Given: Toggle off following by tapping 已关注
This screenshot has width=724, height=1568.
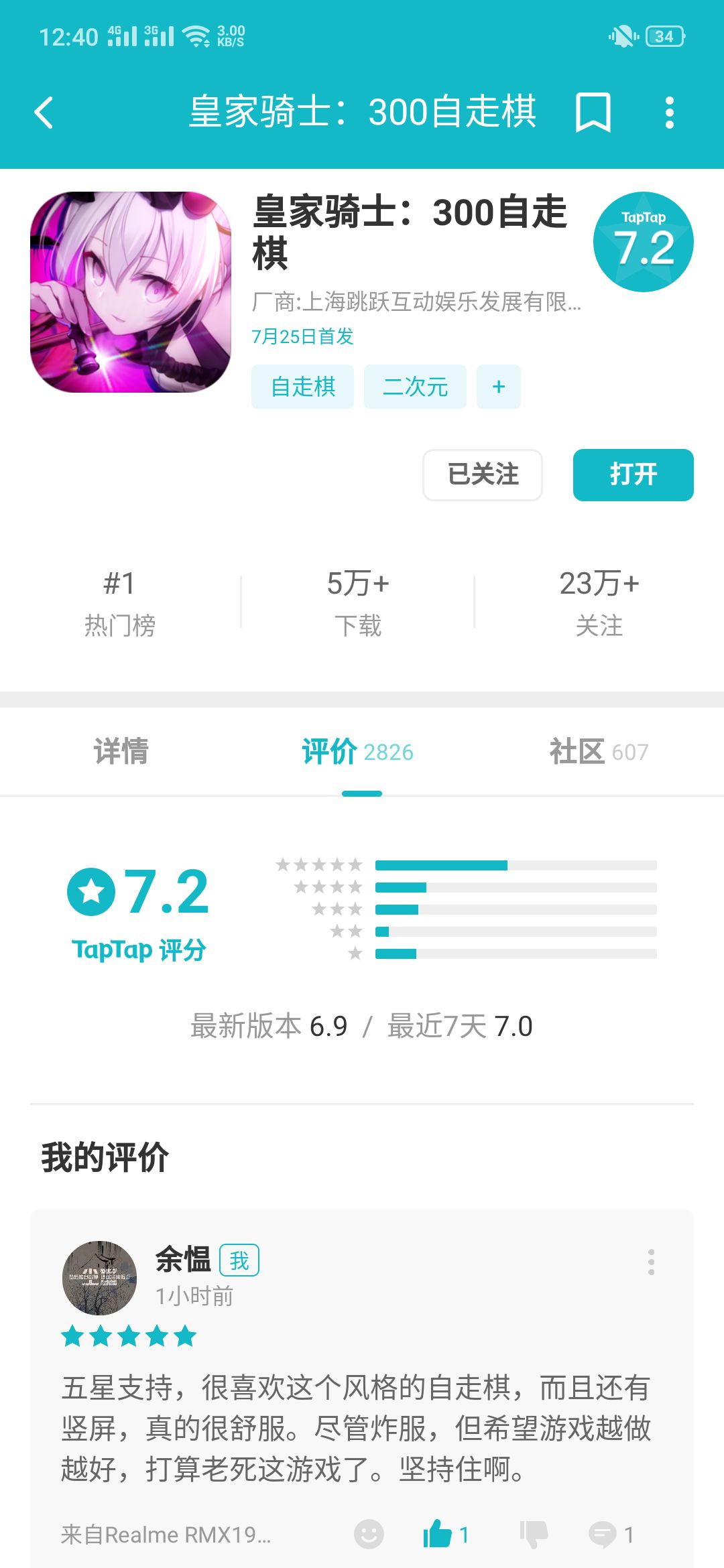Looking at the screenshot, I should (x=482, y=475).
